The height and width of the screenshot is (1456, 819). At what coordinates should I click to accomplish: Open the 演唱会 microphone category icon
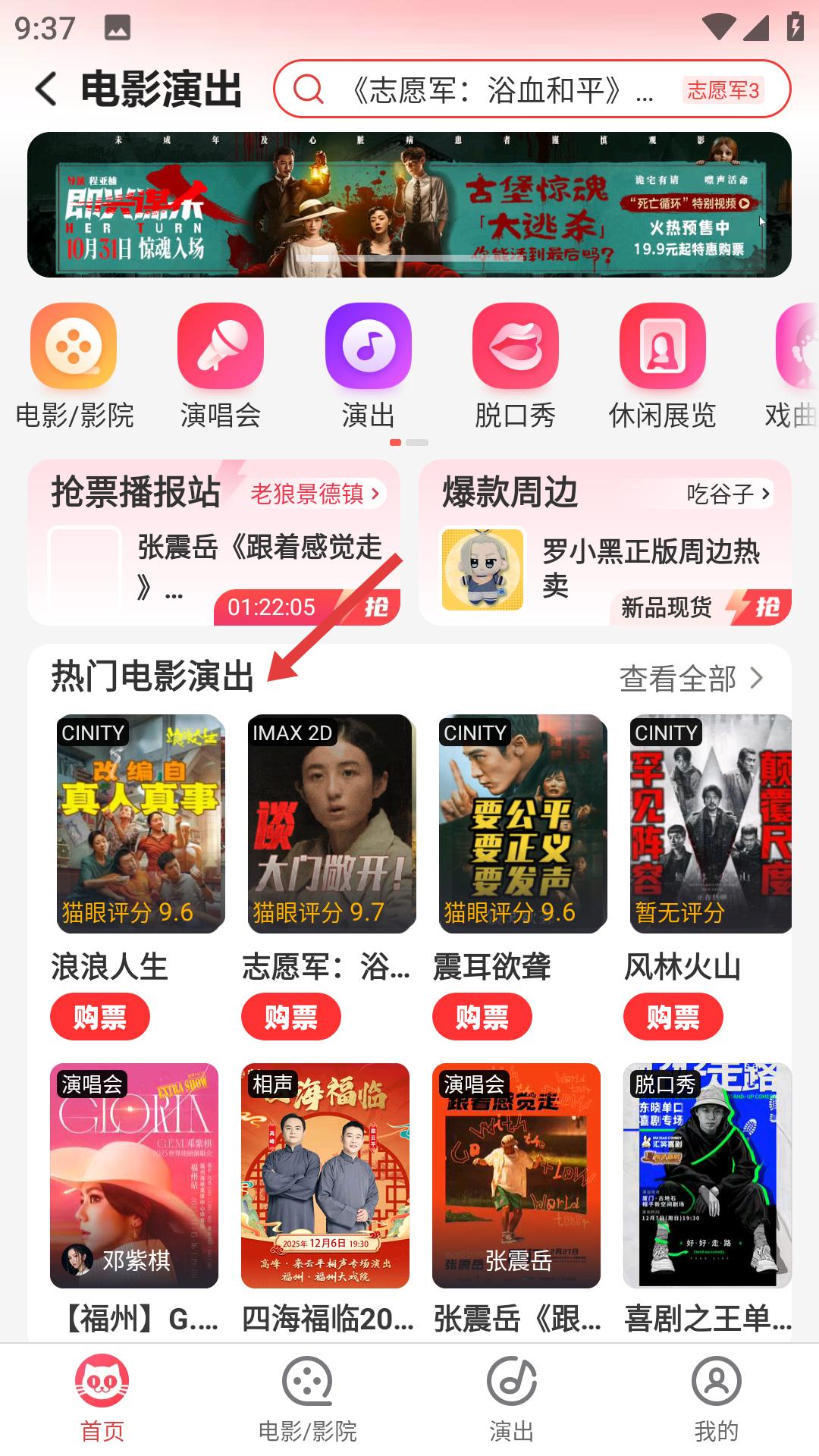coord(220,347)
